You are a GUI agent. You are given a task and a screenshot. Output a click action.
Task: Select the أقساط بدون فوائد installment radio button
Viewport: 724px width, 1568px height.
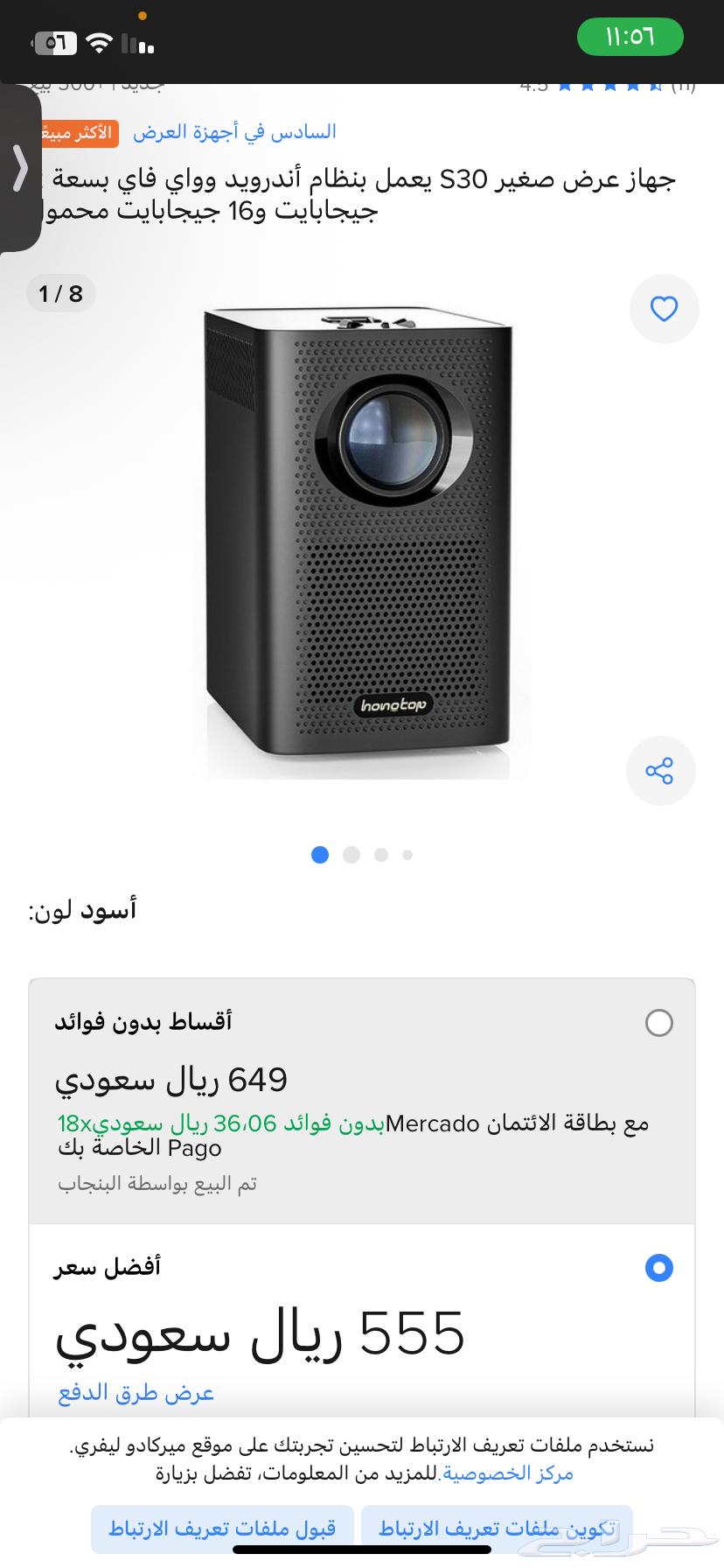(659, 1022)
